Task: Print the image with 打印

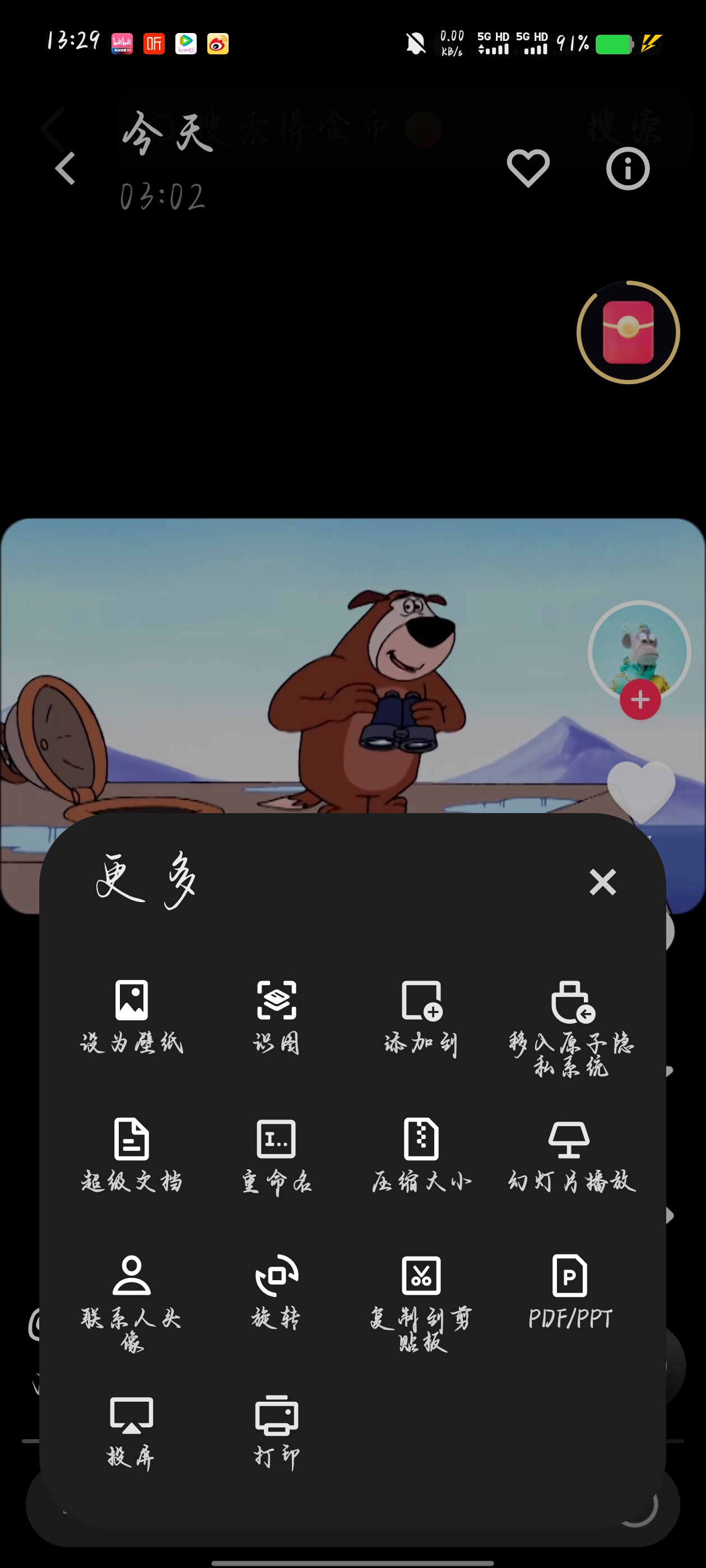Action: [277, 1430]
